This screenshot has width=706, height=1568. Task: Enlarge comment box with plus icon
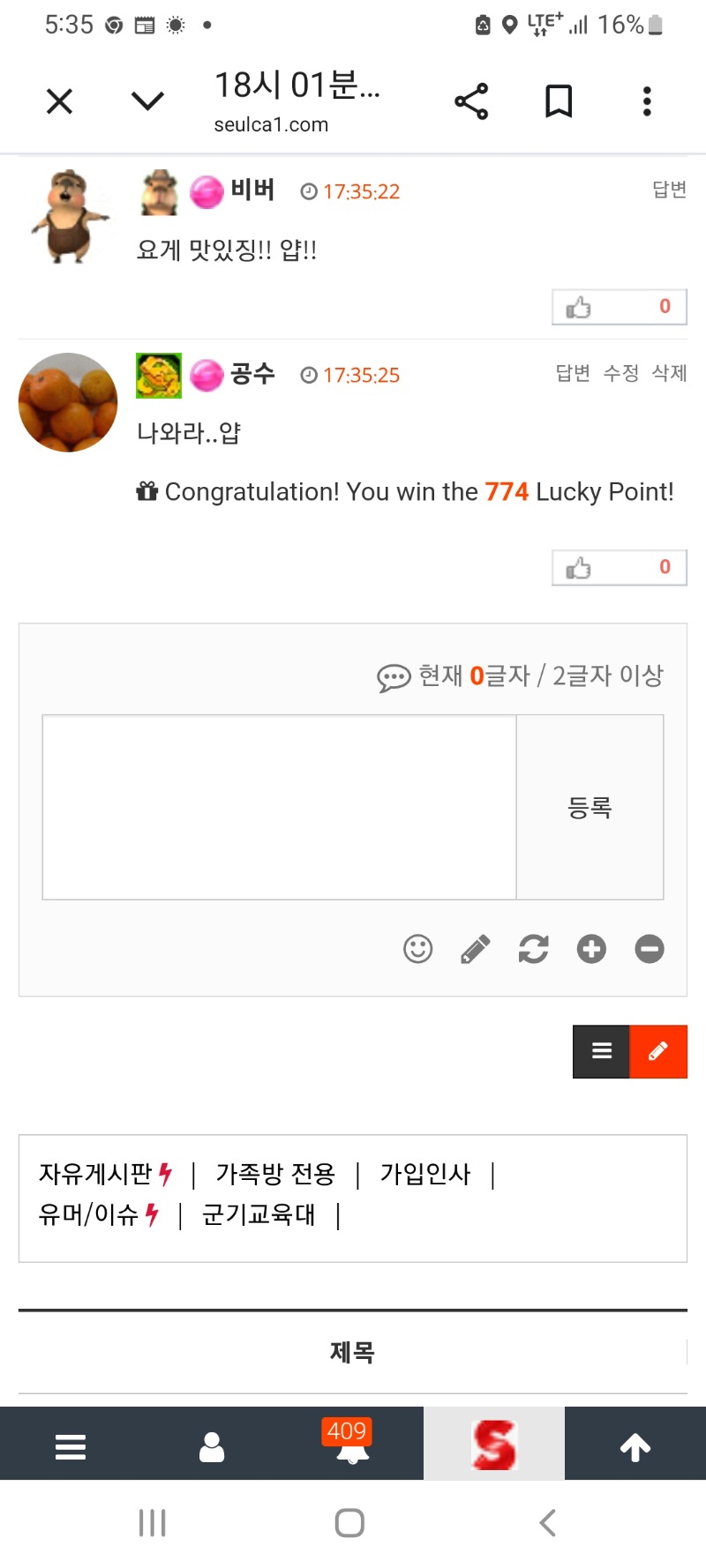pyautogui.click(x=591, y=949)
